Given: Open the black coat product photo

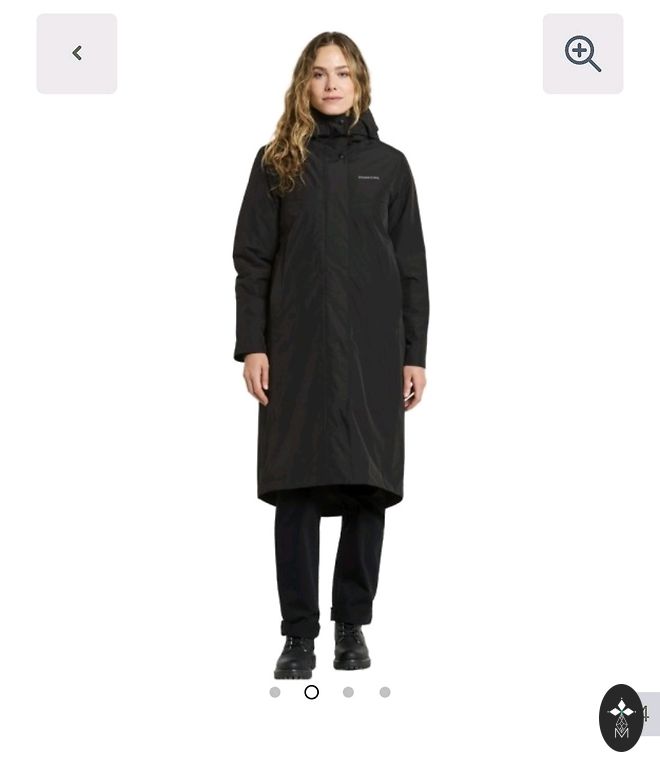Looking at the screenshot, I should (330, 330).
